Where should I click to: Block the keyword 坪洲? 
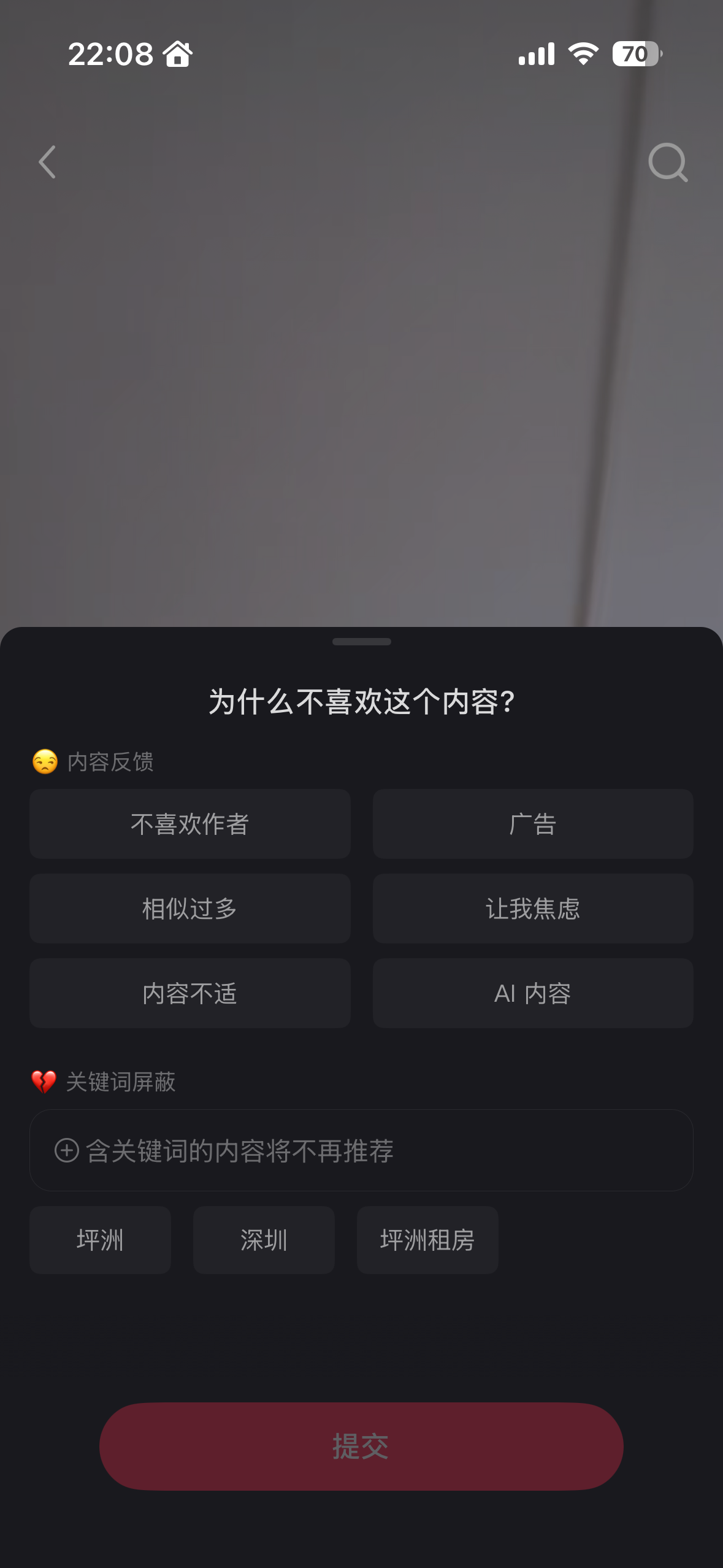coord(100,1240)
